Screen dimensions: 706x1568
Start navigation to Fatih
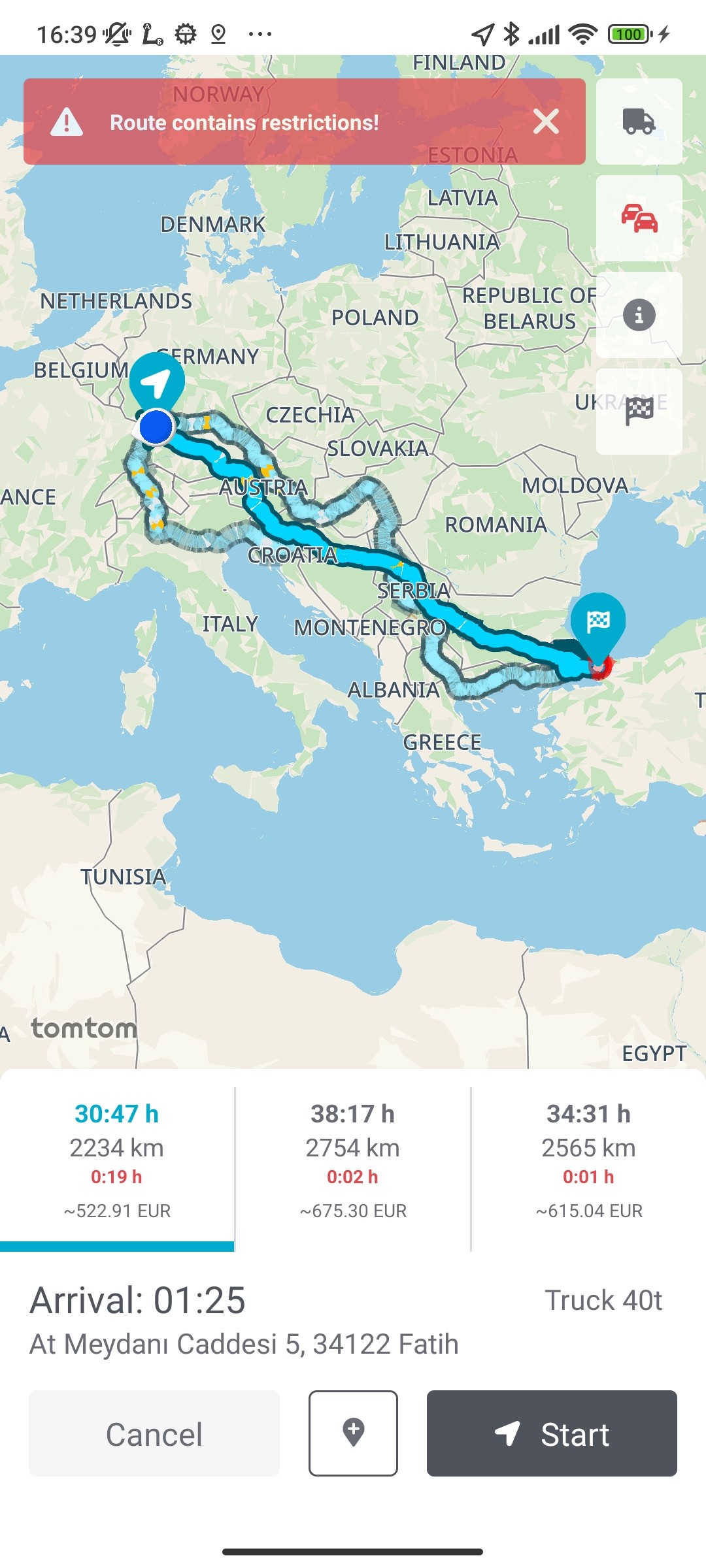tap(552, 1433)
